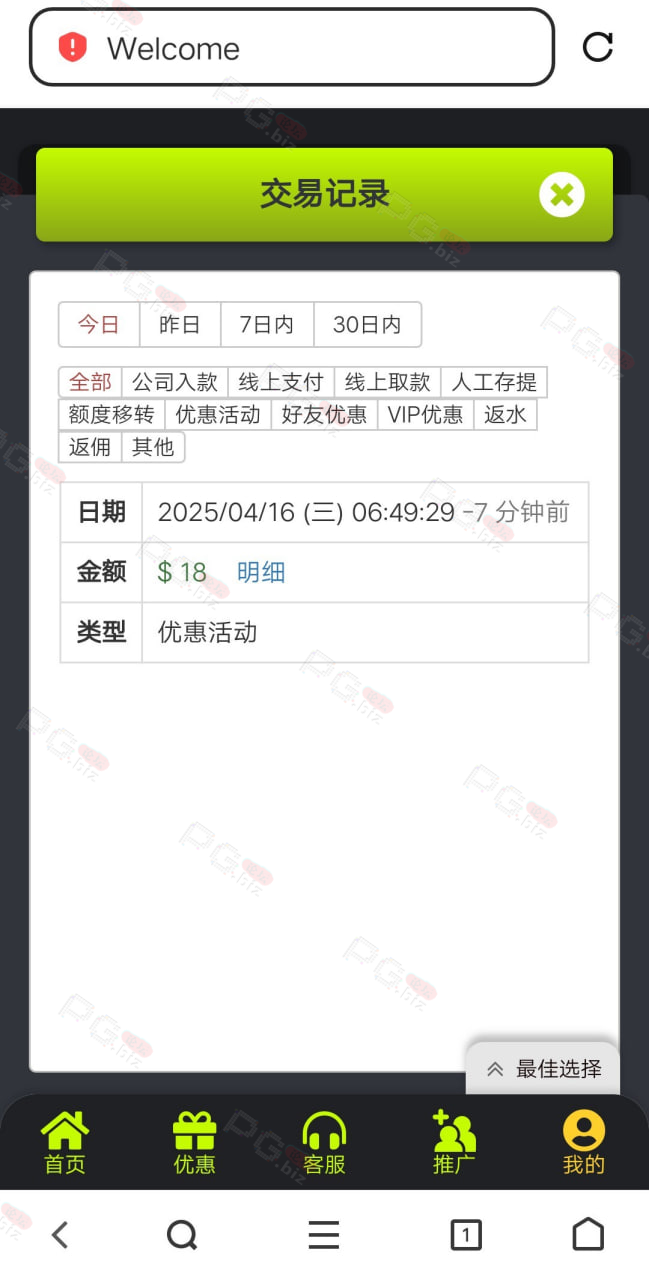Select the VIP优惠 filter
This screenshot has height=1280, width=649.
[x=425, y=414]
